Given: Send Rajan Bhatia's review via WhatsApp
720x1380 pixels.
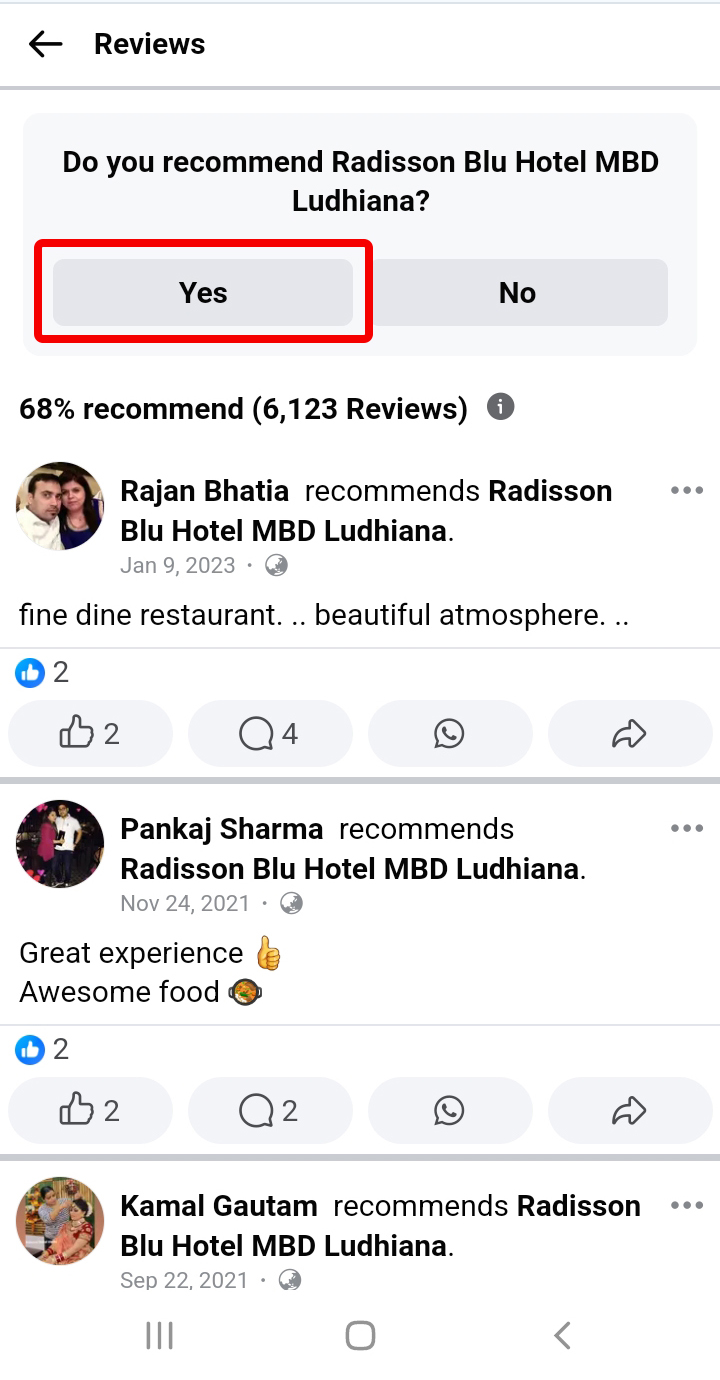Looking at the screenshot, I should point(450,735).
